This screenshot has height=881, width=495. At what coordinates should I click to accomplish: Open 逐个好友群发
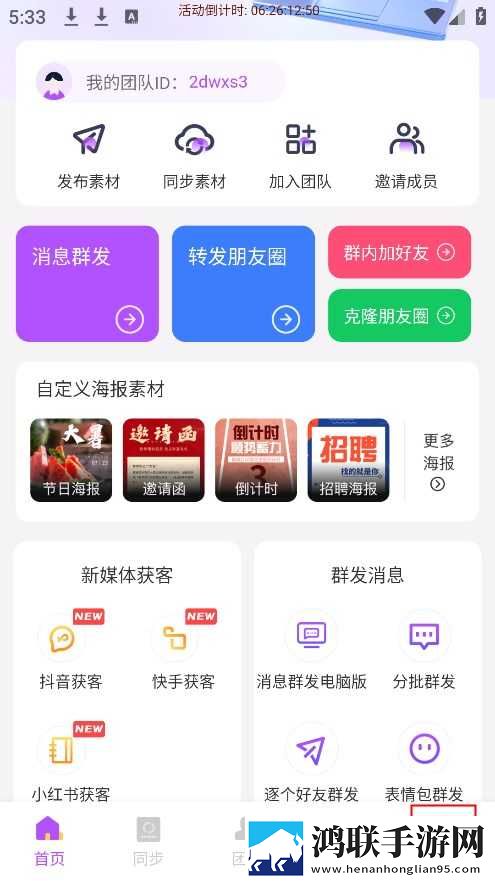[311, 763]
